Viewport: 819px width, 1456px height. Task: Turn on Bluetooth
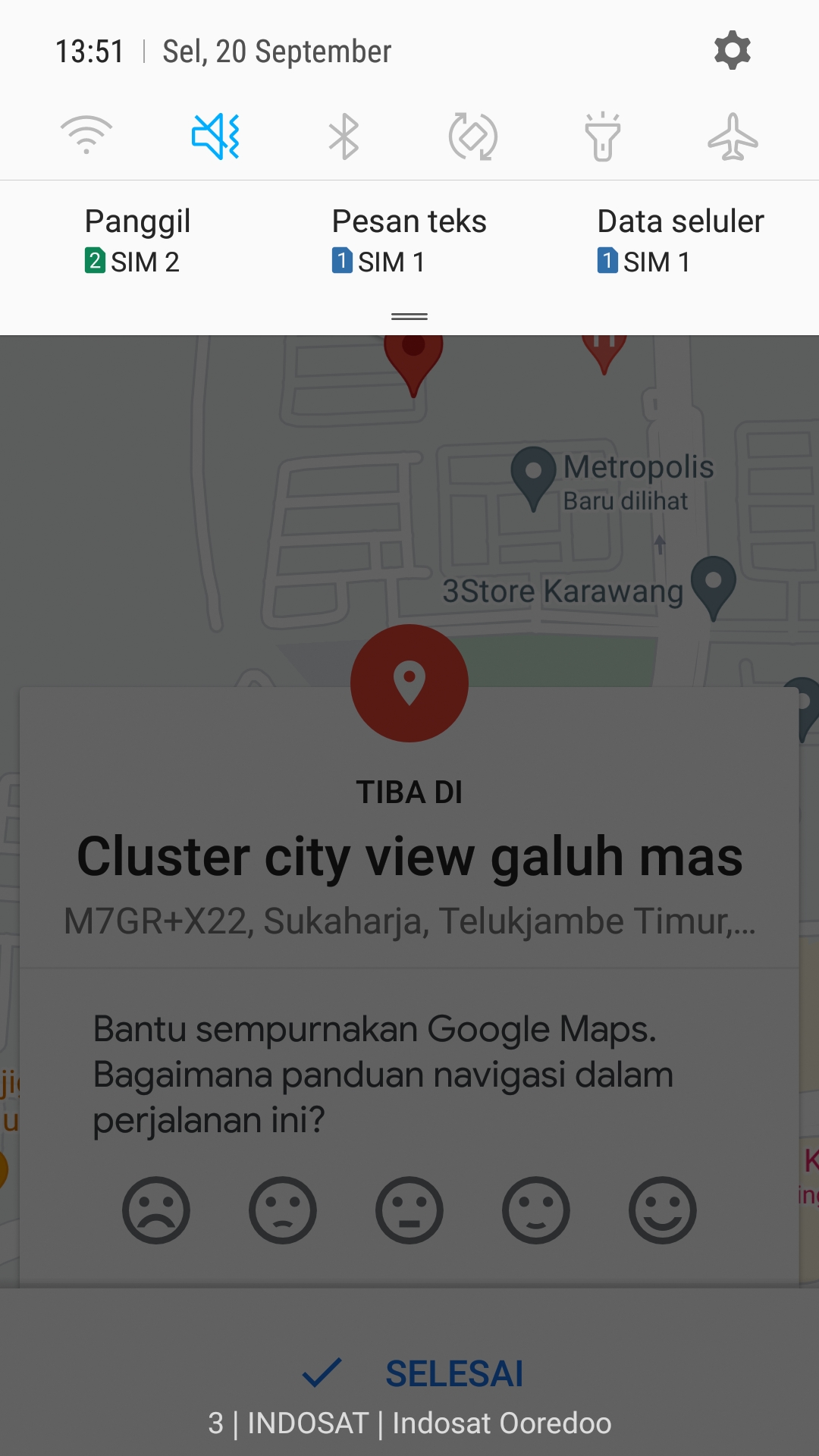click(x=344, y=136)
